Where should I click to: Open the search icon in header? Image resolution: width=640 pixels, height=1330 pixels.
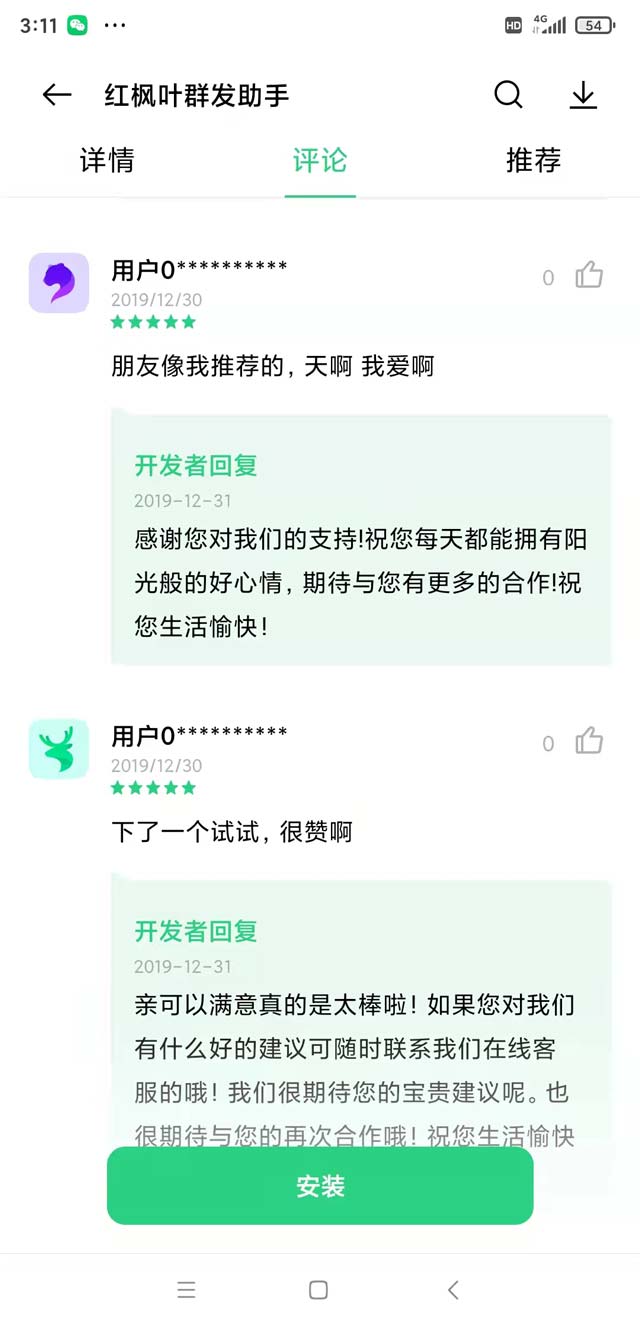(508, 95)
